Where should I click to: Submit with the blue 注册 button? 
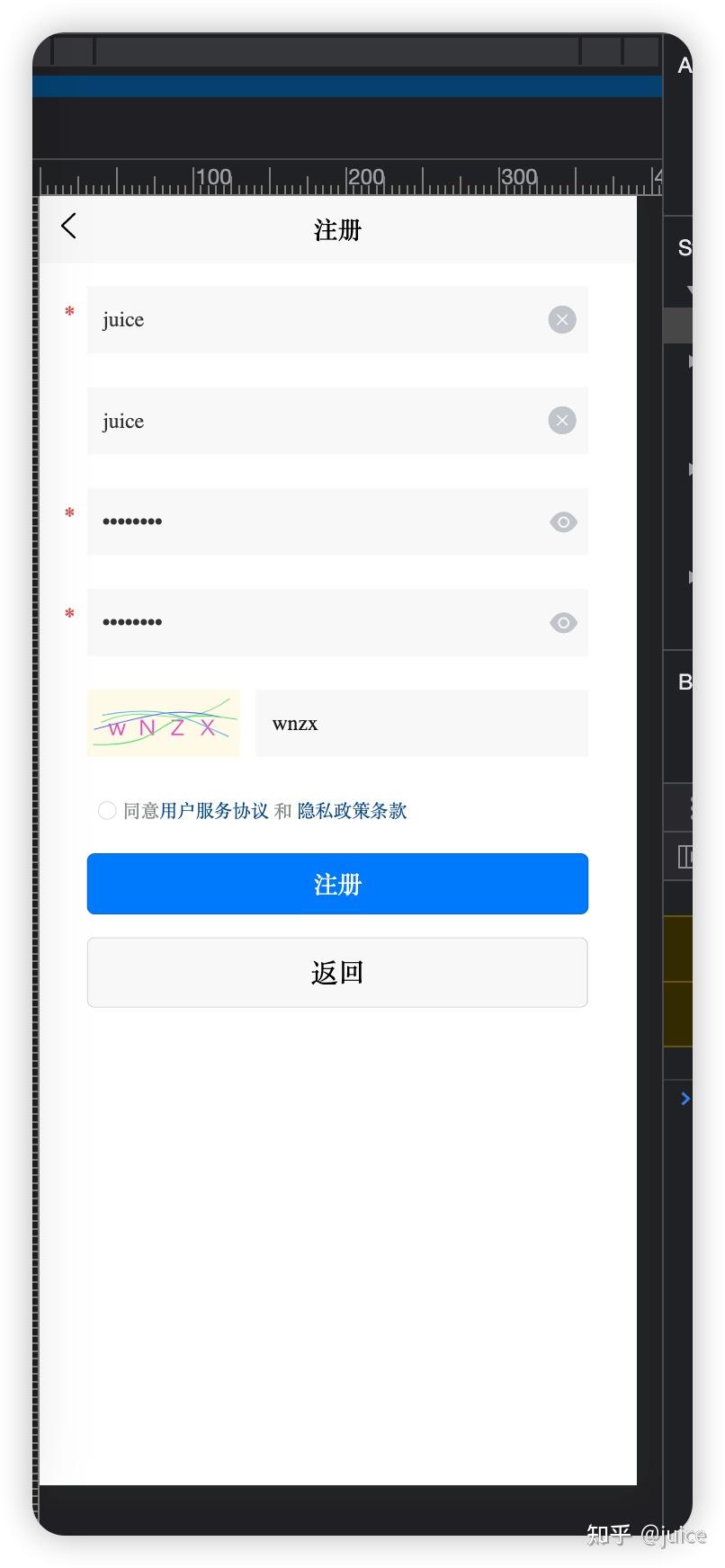coord(337,884)
